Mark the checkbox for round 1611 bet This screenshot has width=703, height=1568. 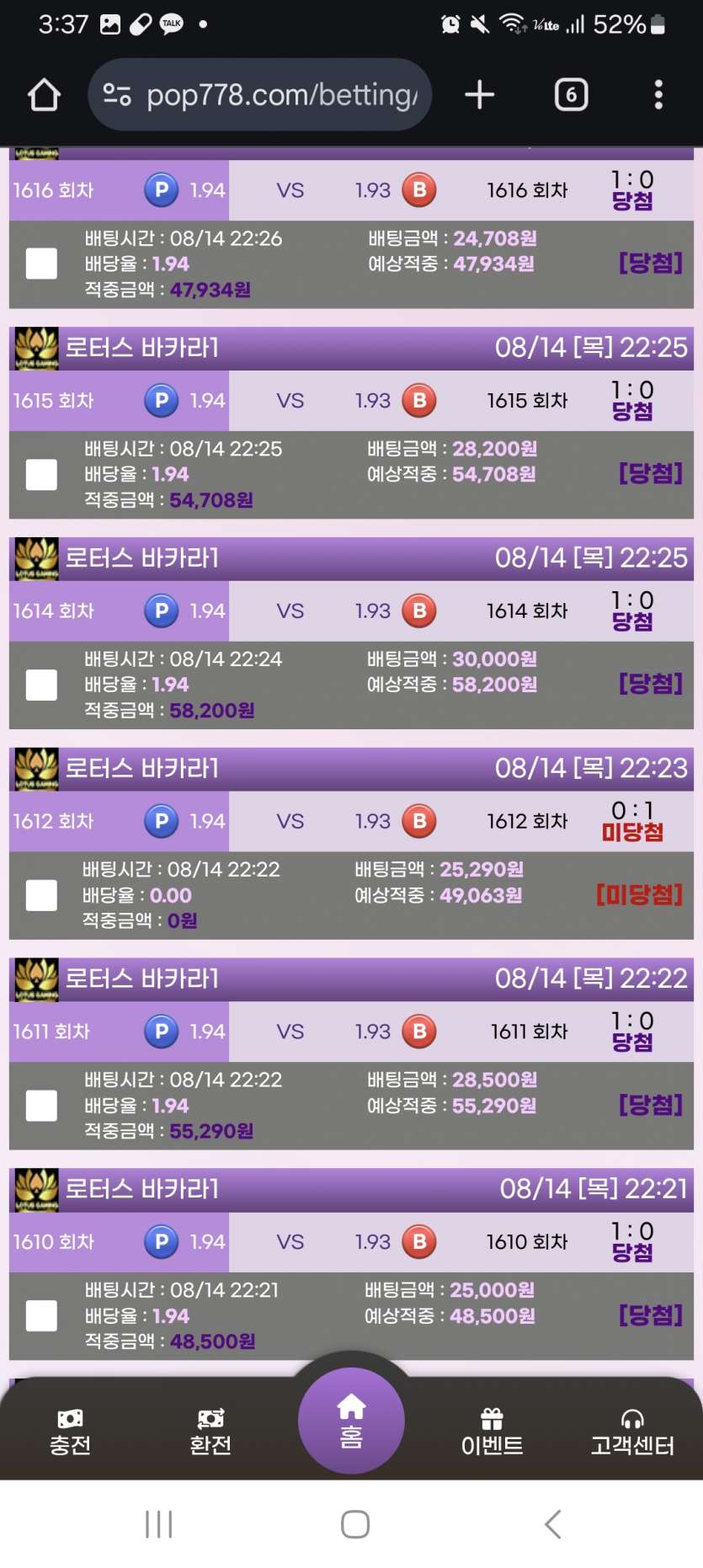(41, 1105)
